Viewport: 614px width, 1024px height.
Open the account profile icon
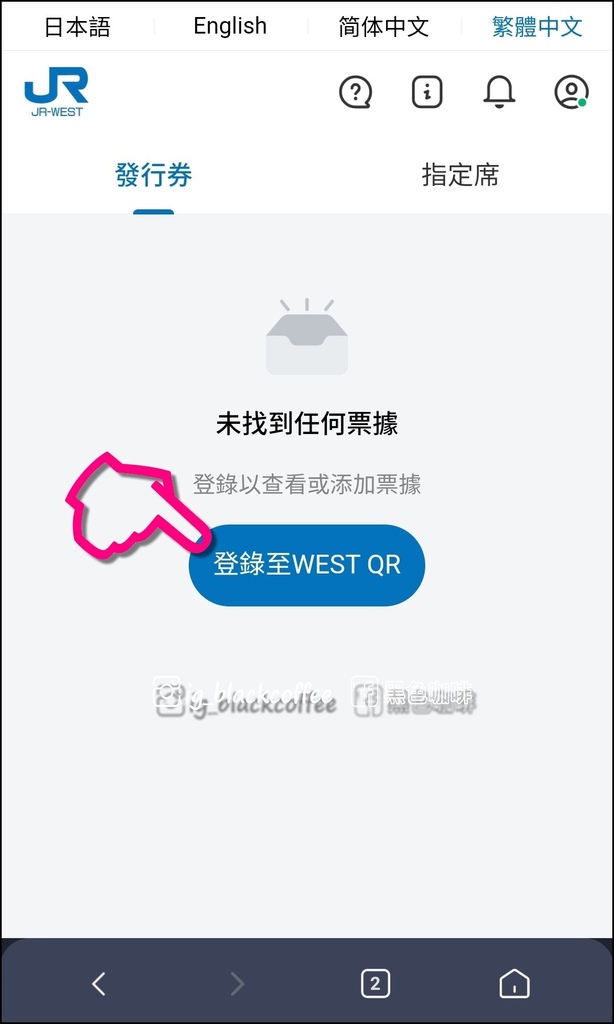pyautogui.click(x=572, y=92)
